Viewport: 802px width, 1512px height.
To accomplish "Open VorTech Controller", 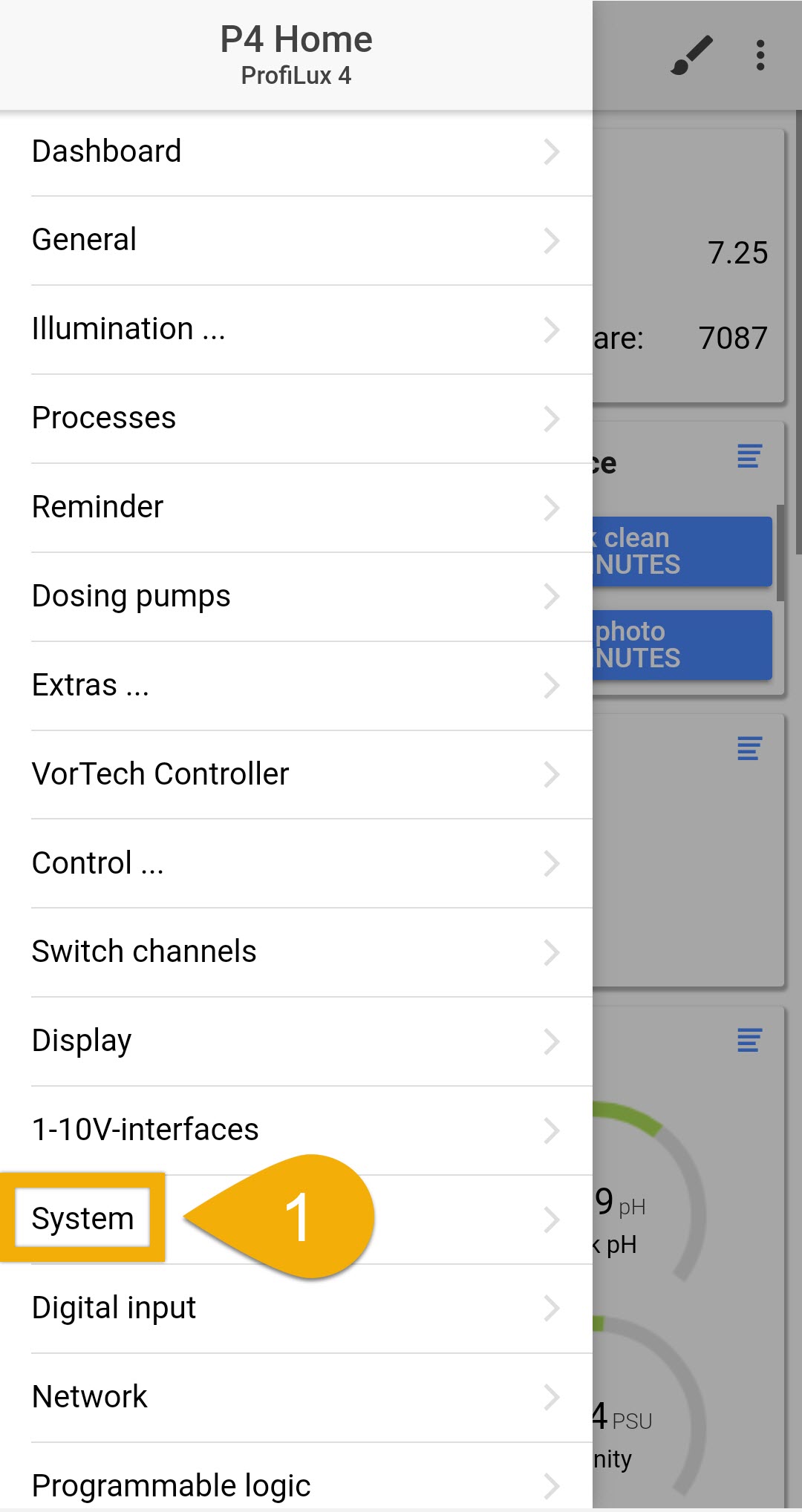I will click(x=296, y=775).
